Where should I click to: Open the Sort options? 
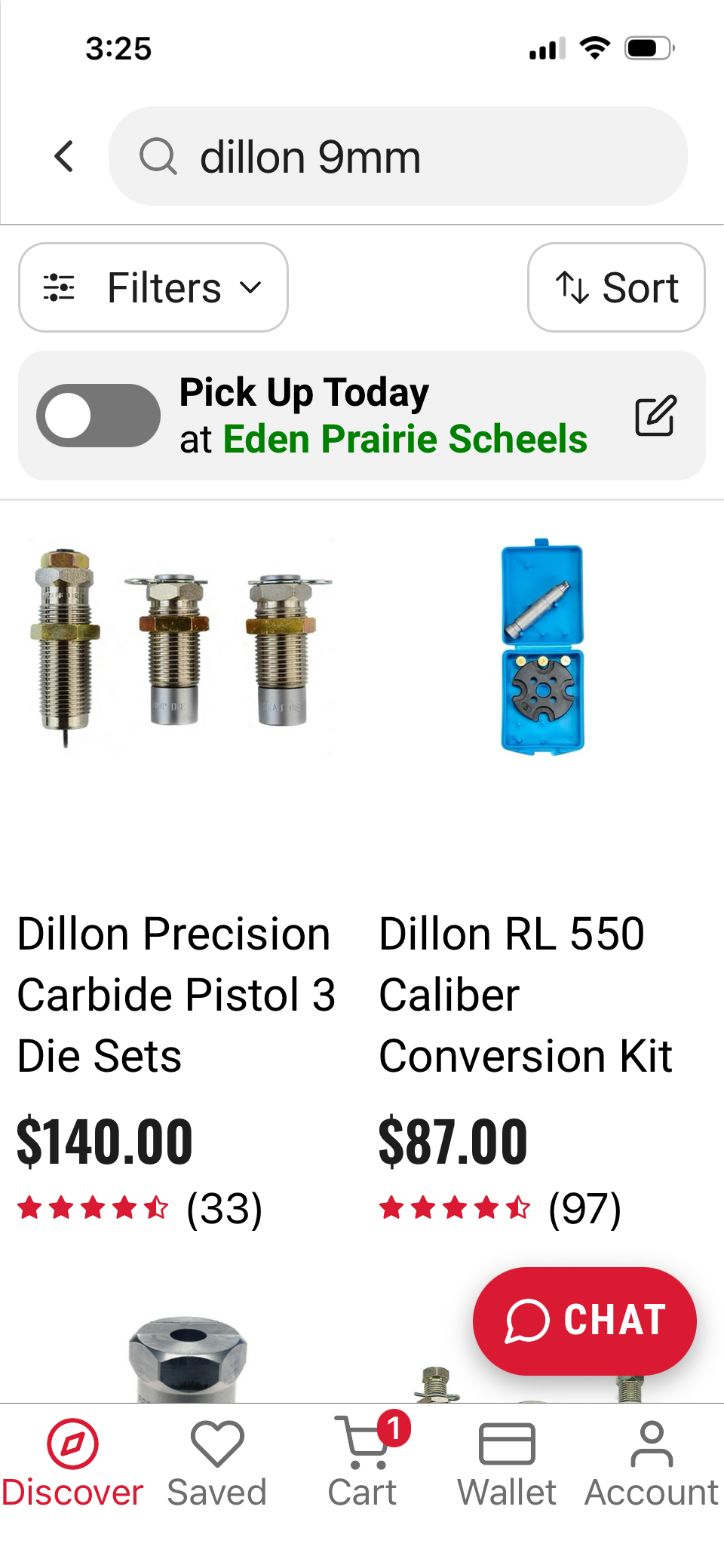pyautogui.click(x=616, y=287)
